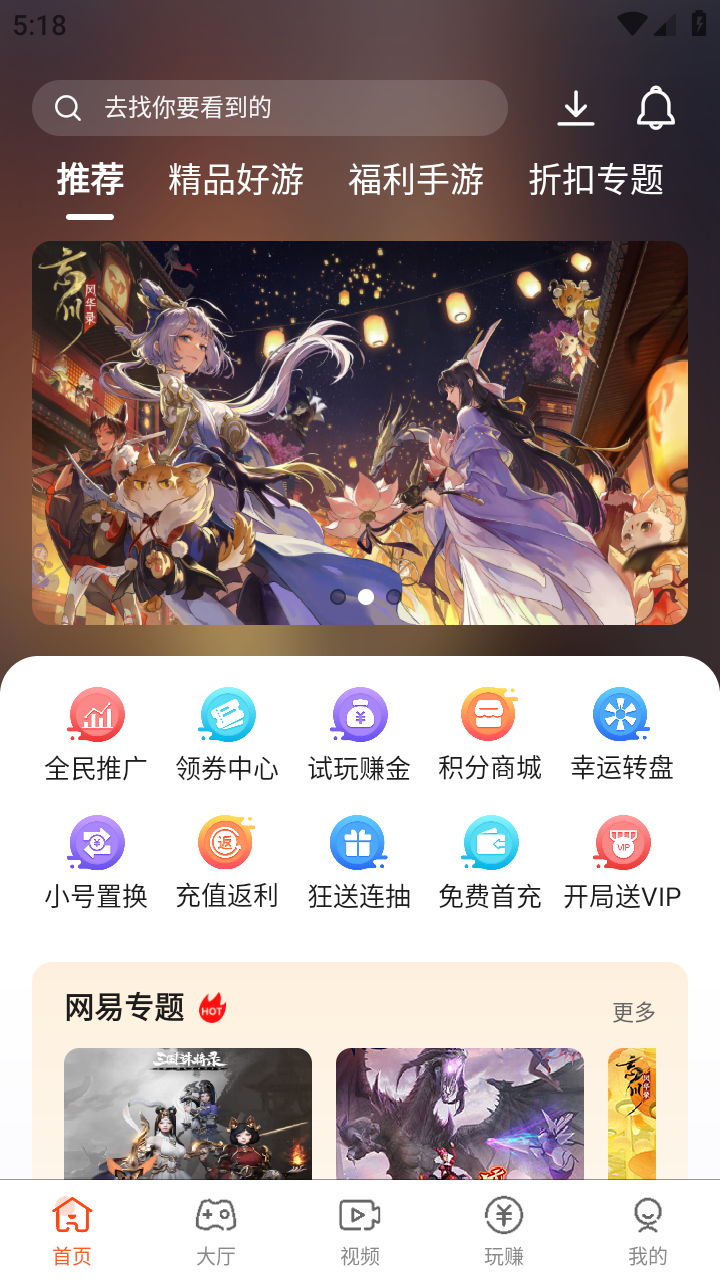This screenshot has width=720, height=1280.
Task: Open 试玩赚金
Action: click(x=359, y=735)
